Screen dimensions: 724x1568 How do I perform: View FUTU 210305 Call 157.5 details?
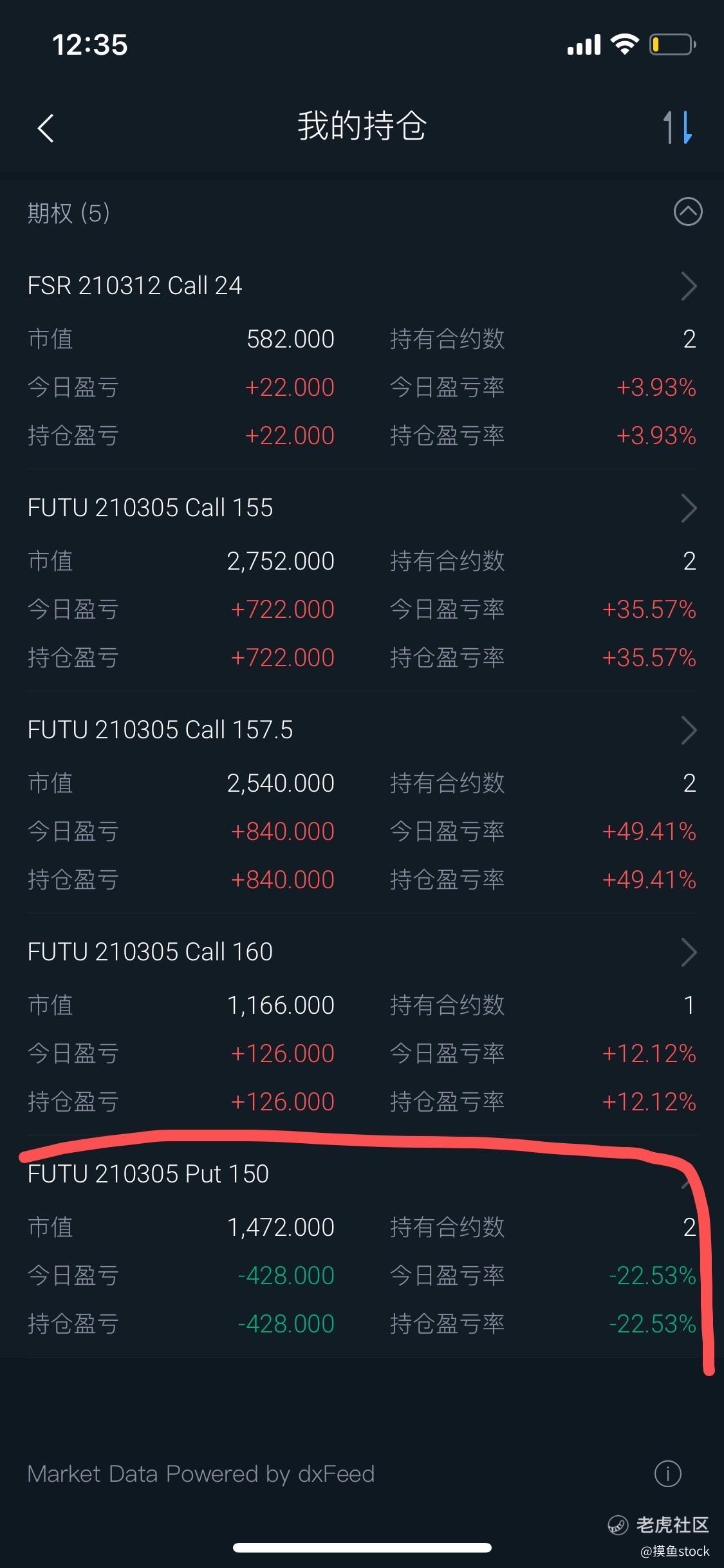point(362,730)
